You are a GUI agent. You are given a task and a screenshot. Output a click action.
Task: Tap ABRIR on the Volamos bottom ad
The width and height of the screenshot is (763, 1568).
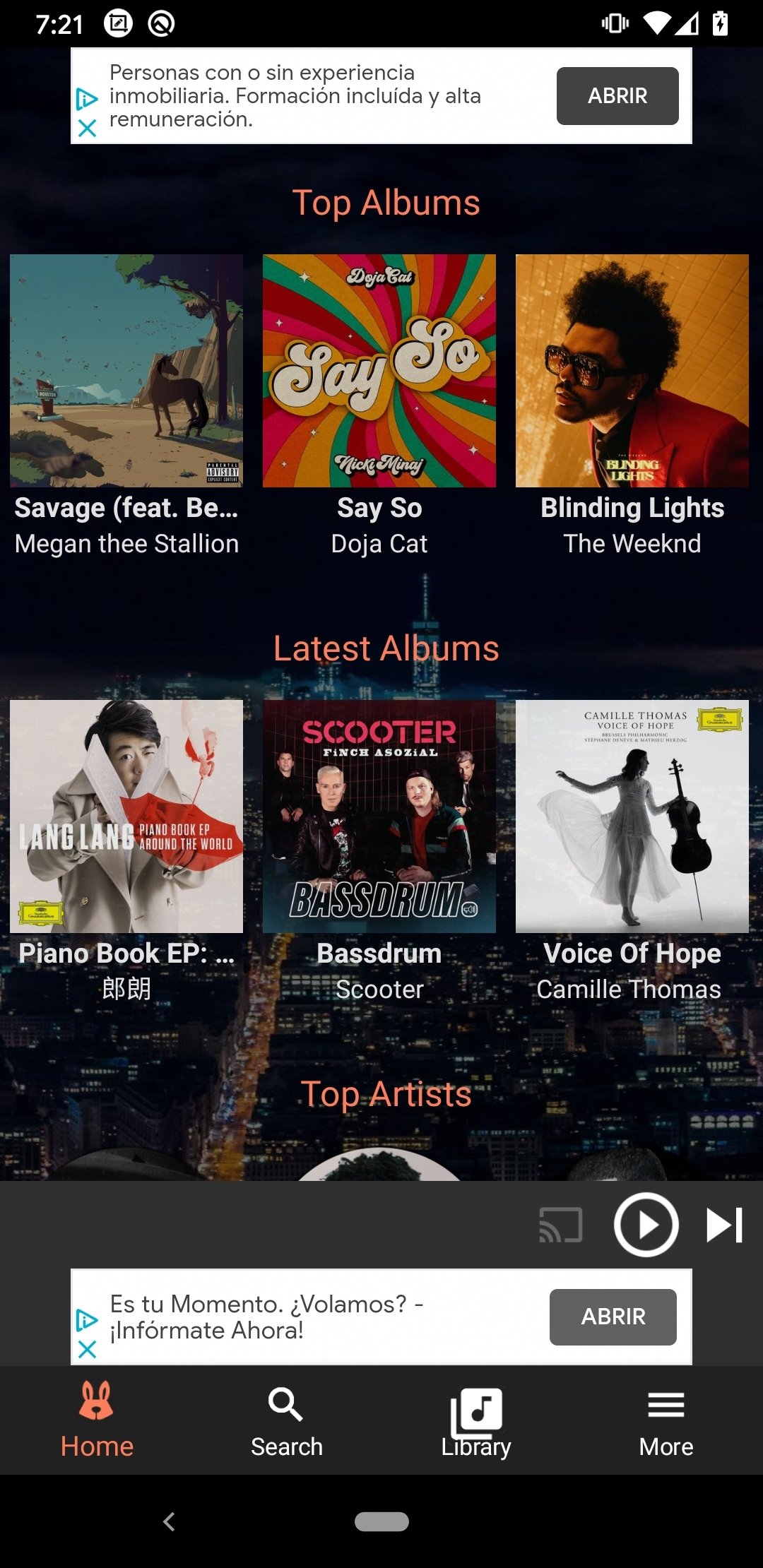613,1317
